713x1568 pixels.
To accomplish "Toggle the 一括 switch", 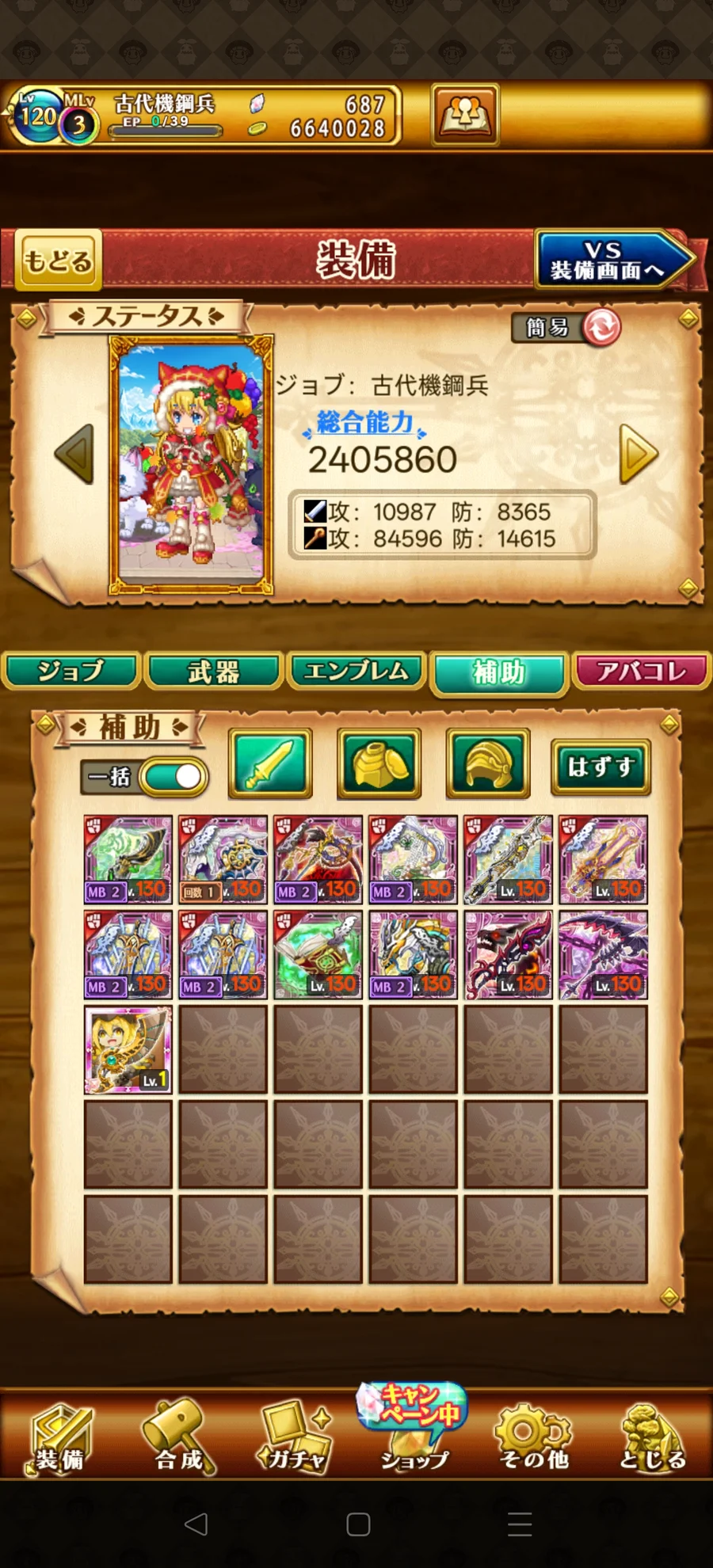I will tap(173, 777).
